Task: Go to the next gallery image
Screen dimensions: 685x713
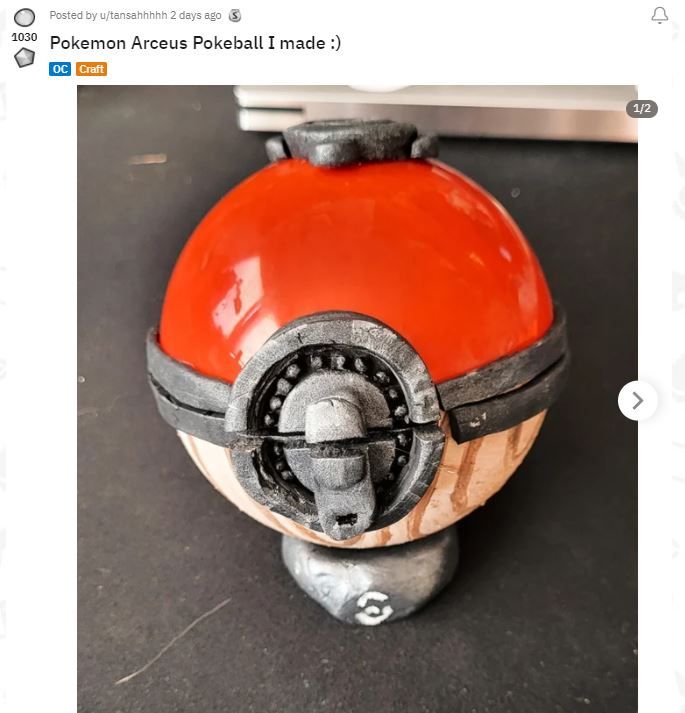Action: tap(637, 400)
